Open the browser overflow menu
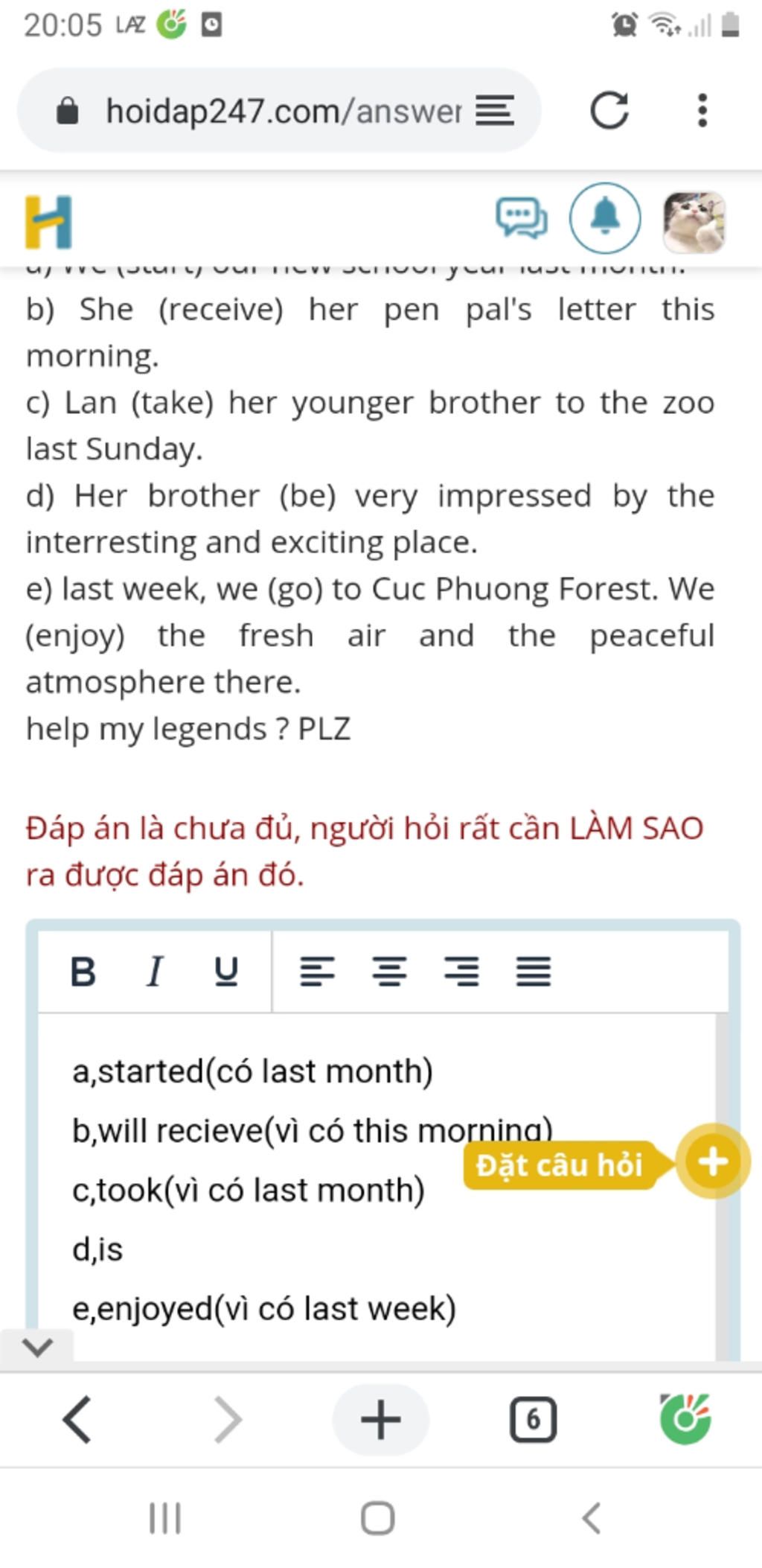 click(702, 111)
